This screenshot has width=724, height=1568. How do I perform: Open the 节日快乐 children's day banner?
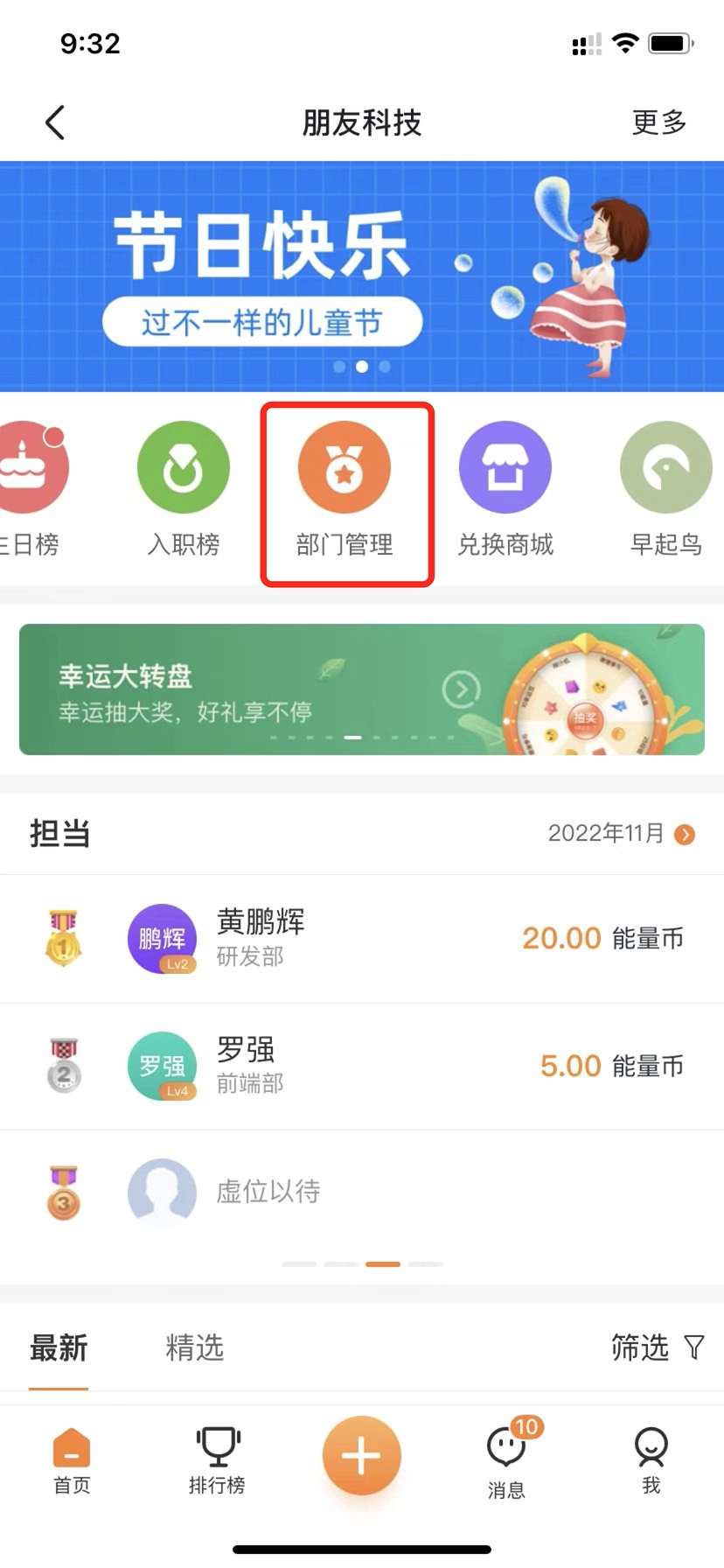pos(362,276)
